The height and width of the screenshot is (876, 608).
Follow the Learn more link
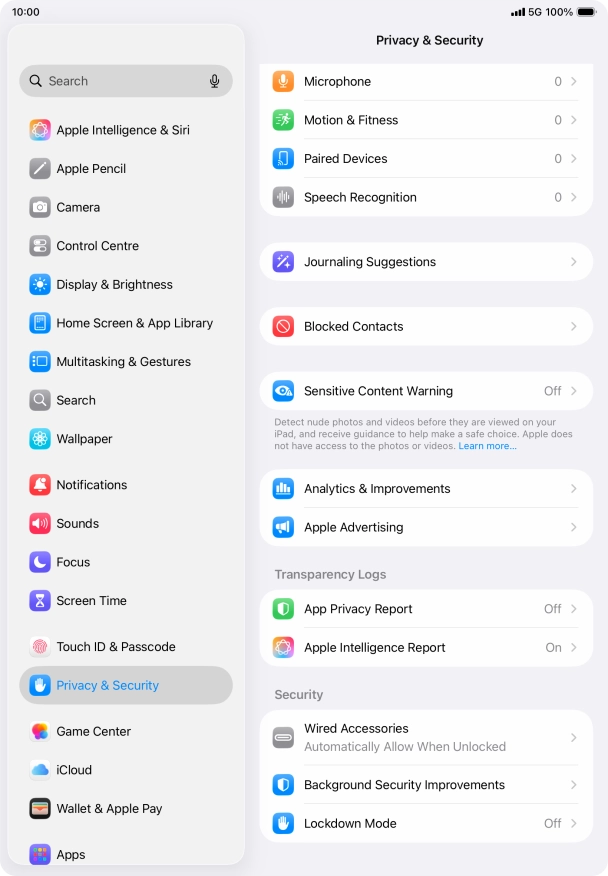[487, 446]
